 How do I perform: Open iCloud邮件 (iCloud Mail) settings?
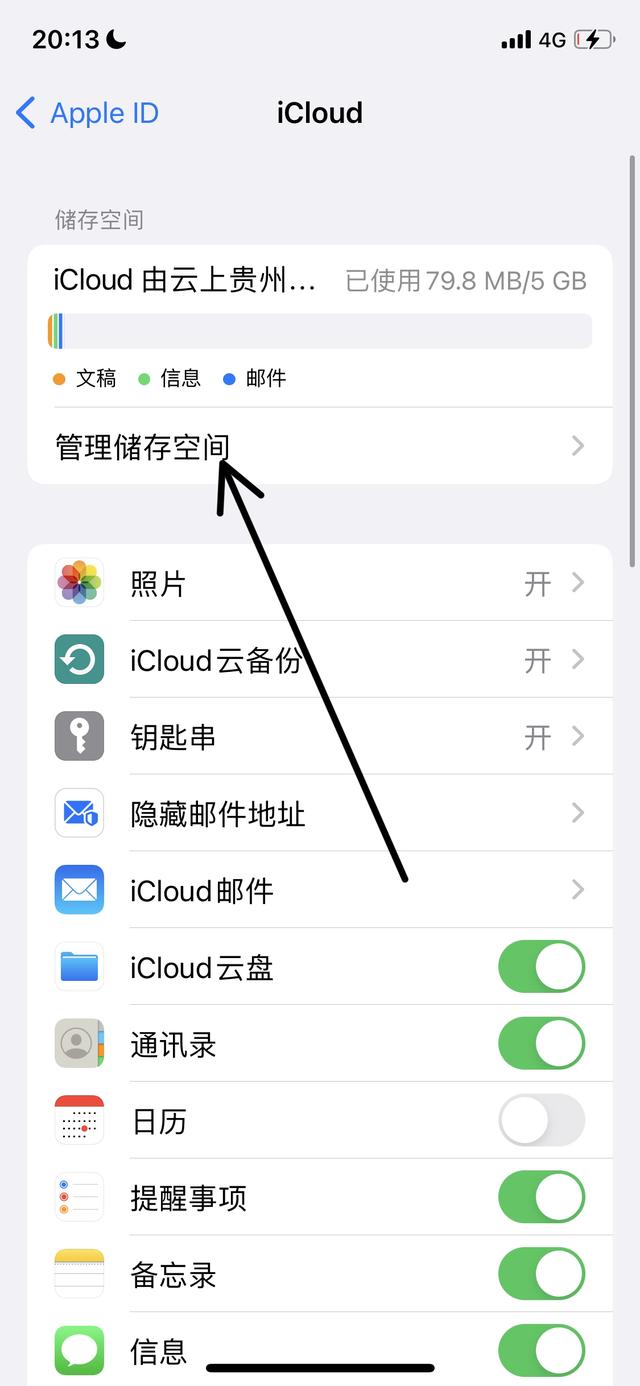320,890
